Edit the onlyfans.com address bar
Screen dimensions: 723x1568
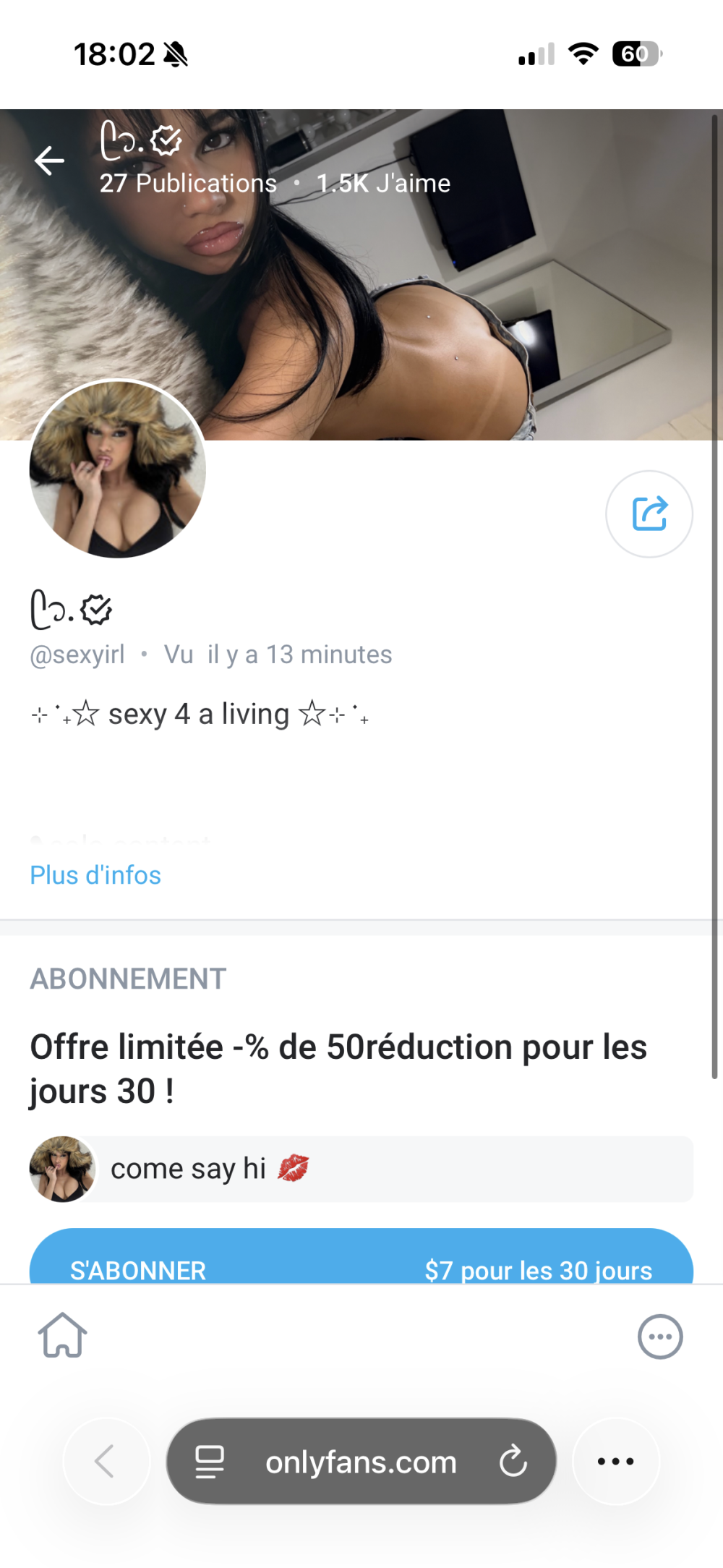pyautogui.click(x=361, y=1462)
